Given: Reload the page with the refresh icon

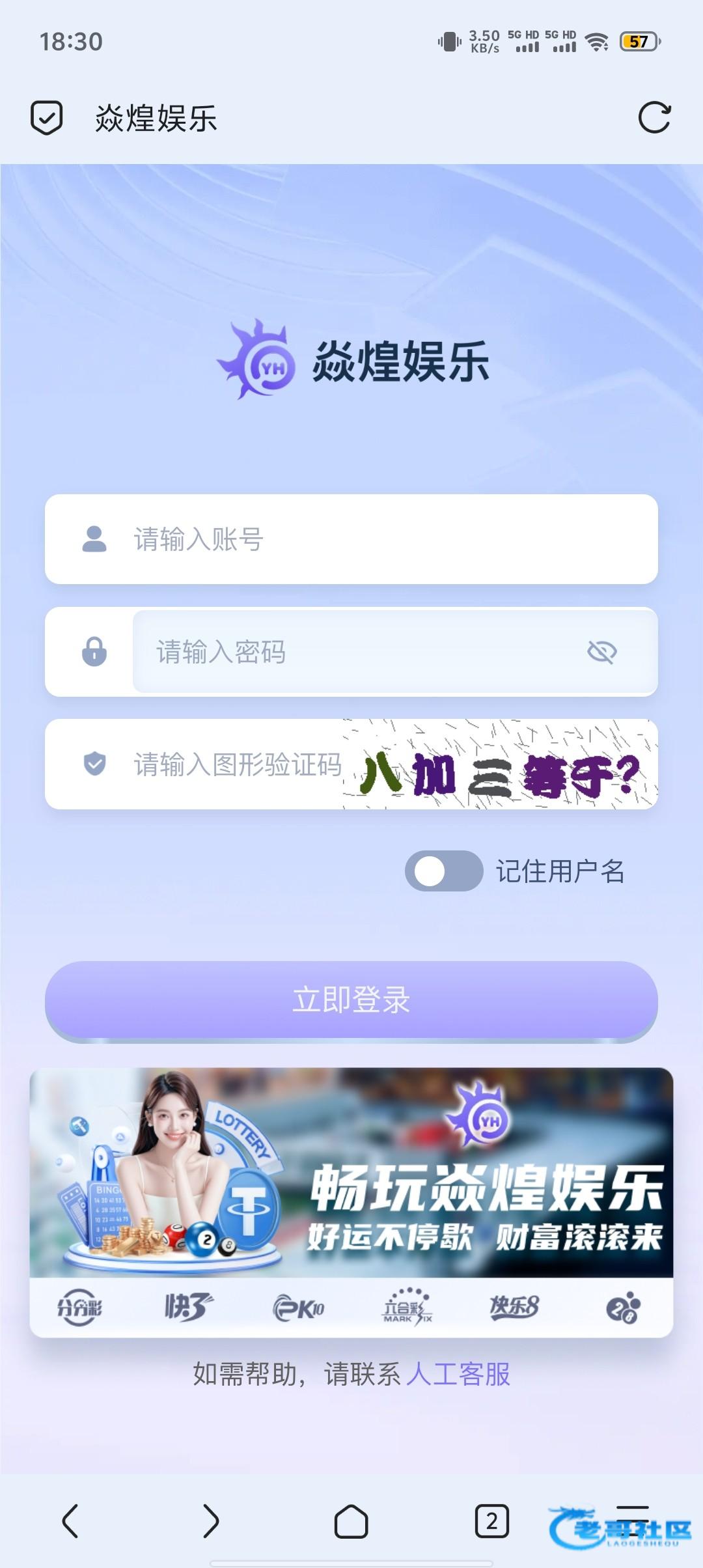Looking at the screenshot, I should point(654,118).
